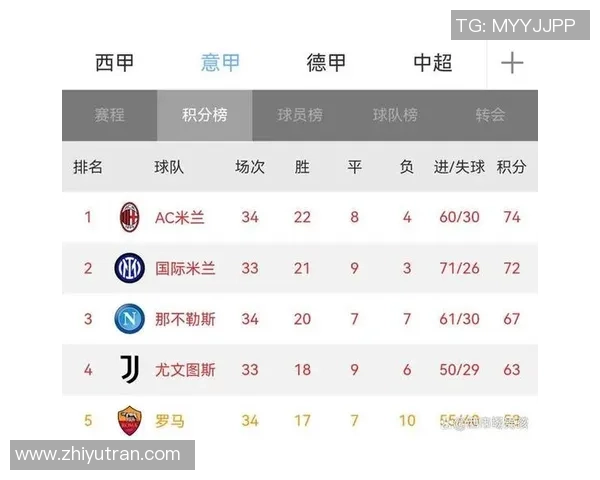This screenshot has width=600, height=480.
Task: Switch to the 德甲 league tab
Action: click(x=327, y=63)
